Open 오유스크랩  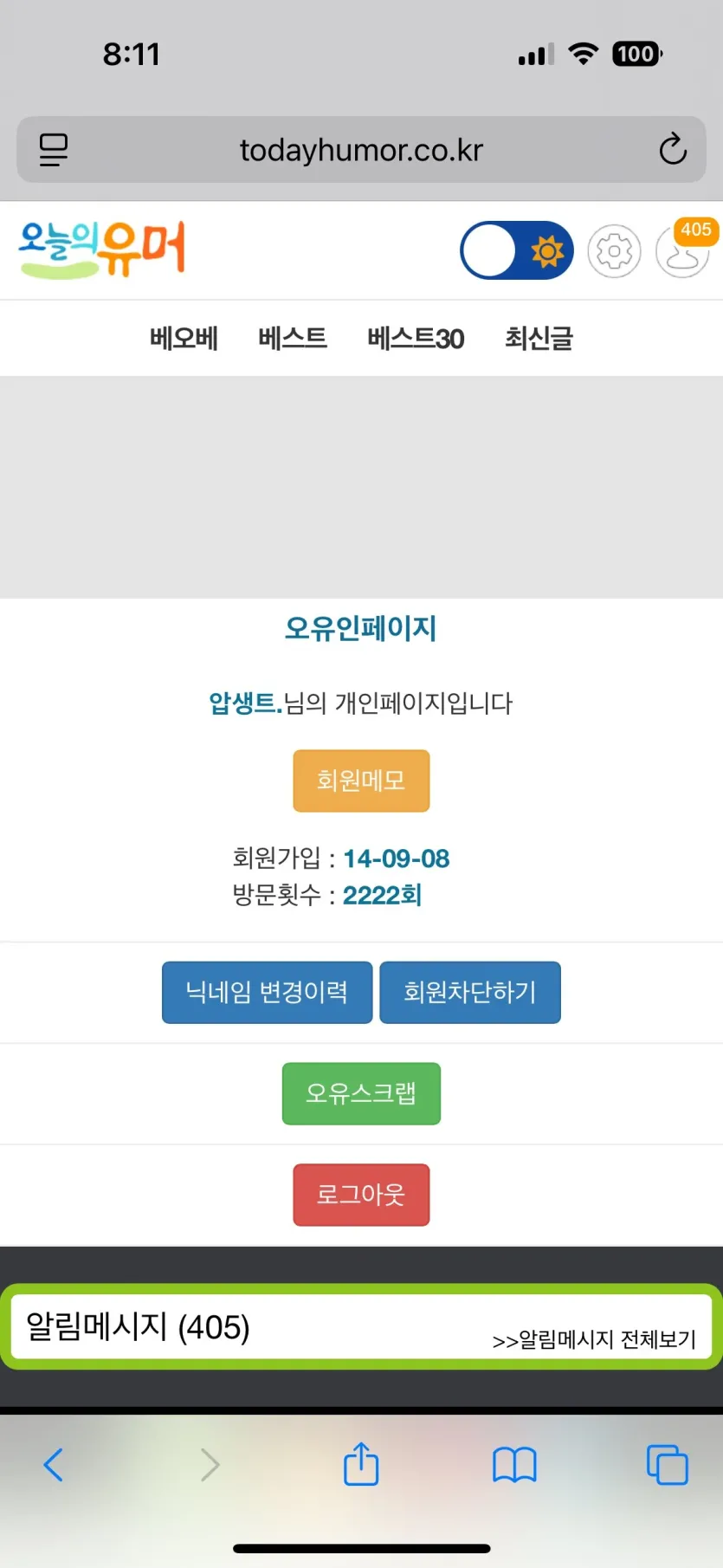361,1093
